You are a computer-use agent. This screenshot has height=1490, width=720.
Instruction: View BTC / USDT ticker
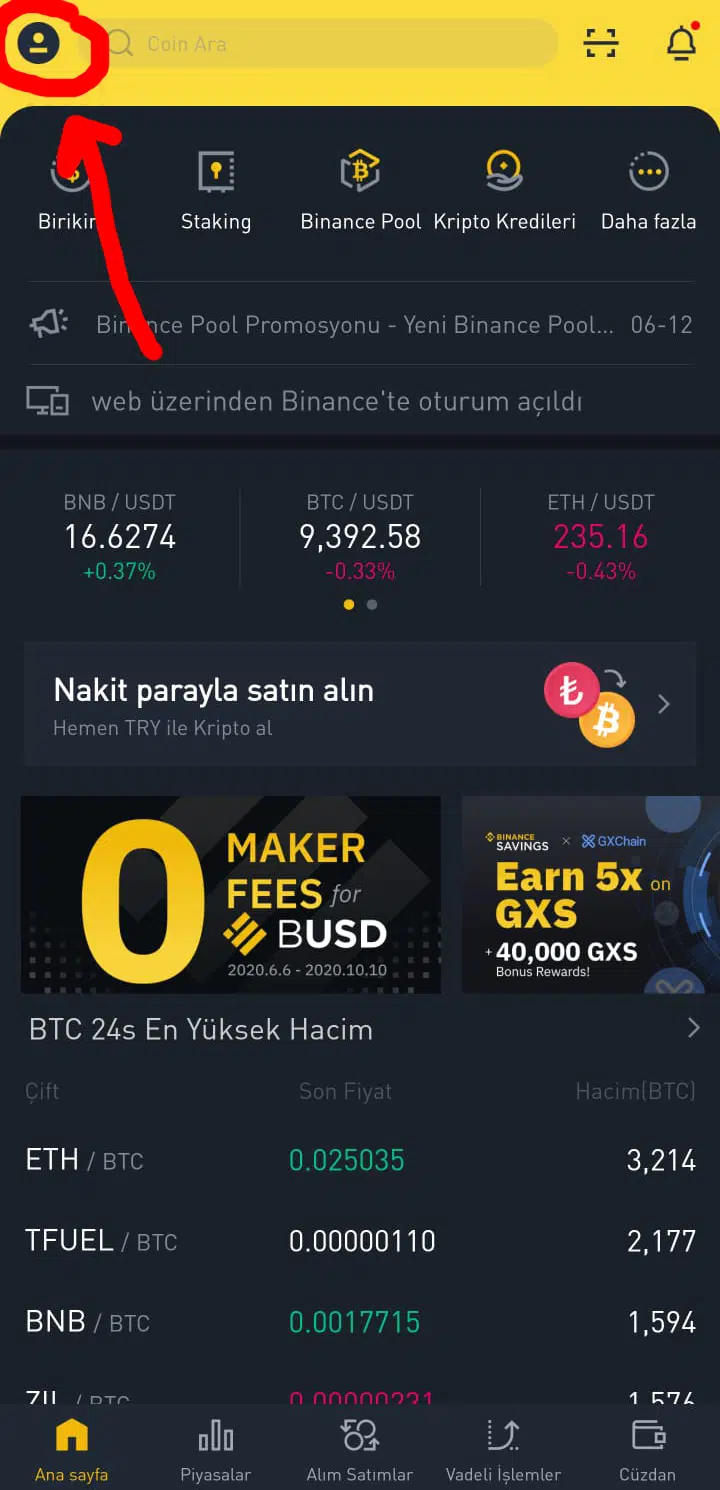(x=360, y=537)
